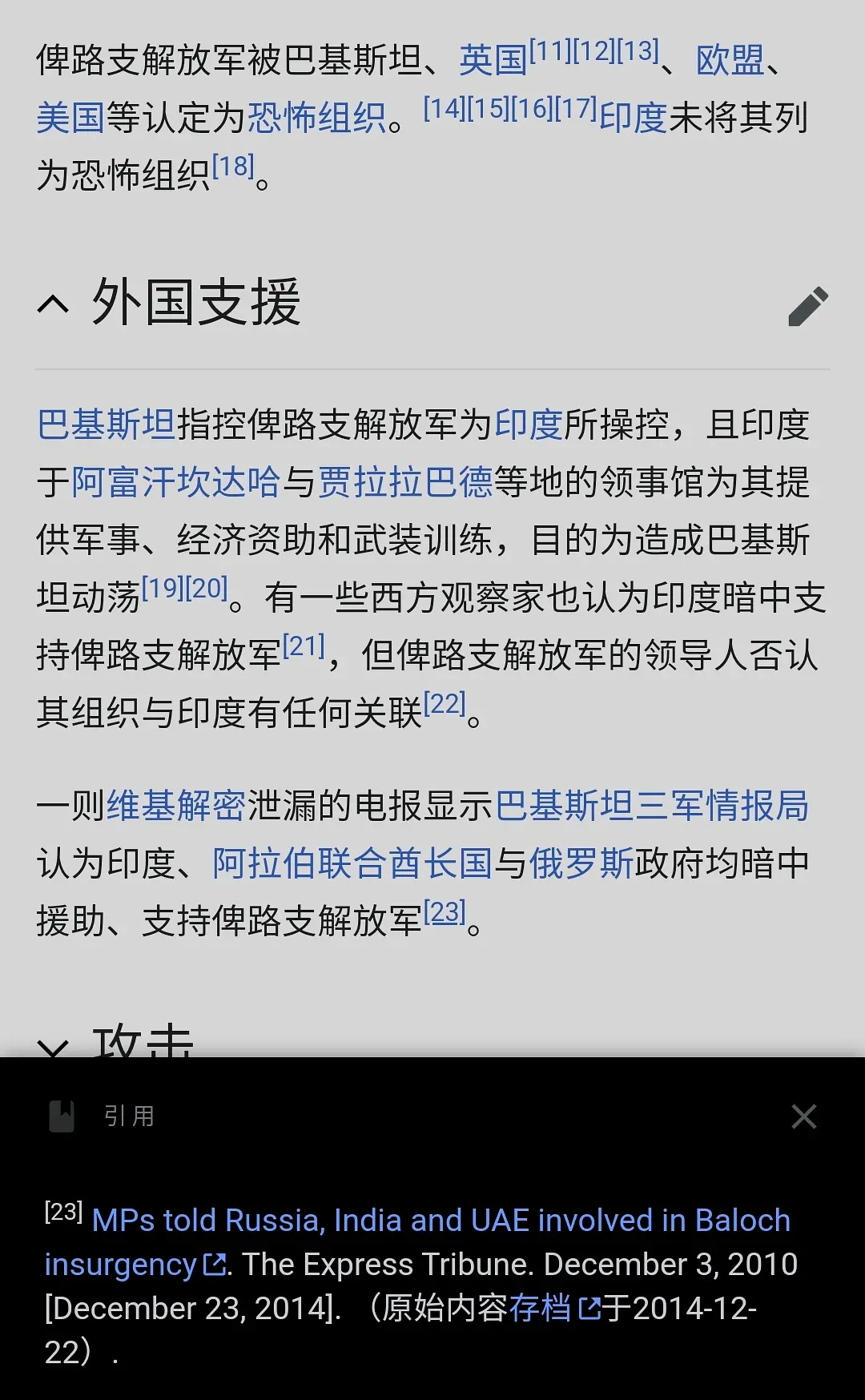
Task: Show citation [18]
Action: pyautogui.click(x=233, y=167)
